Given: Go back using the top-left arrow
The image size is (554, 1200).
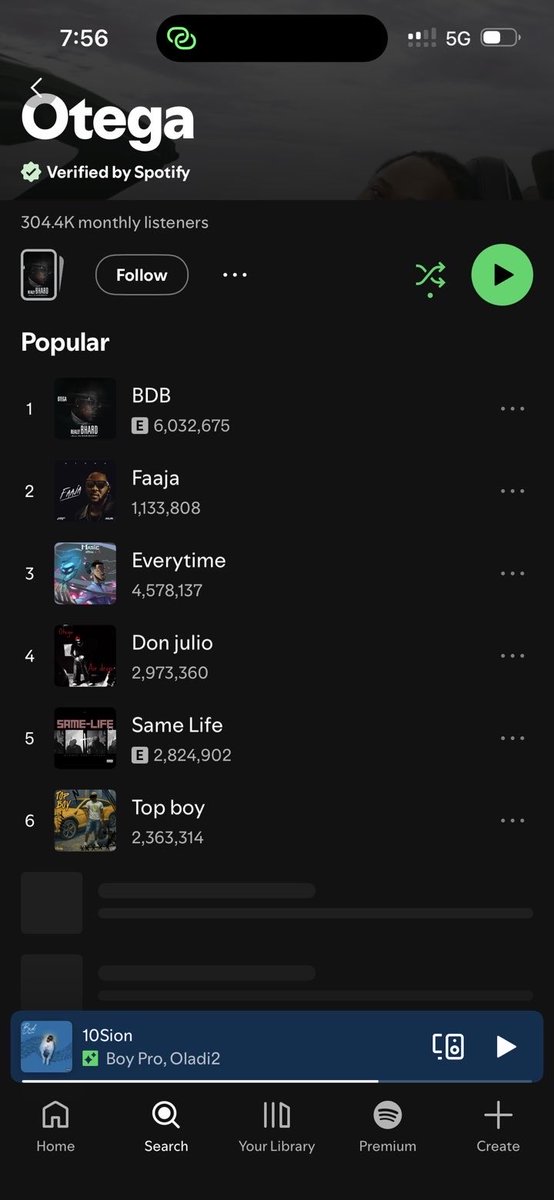Looking at the screenshot, I should 37,88.
